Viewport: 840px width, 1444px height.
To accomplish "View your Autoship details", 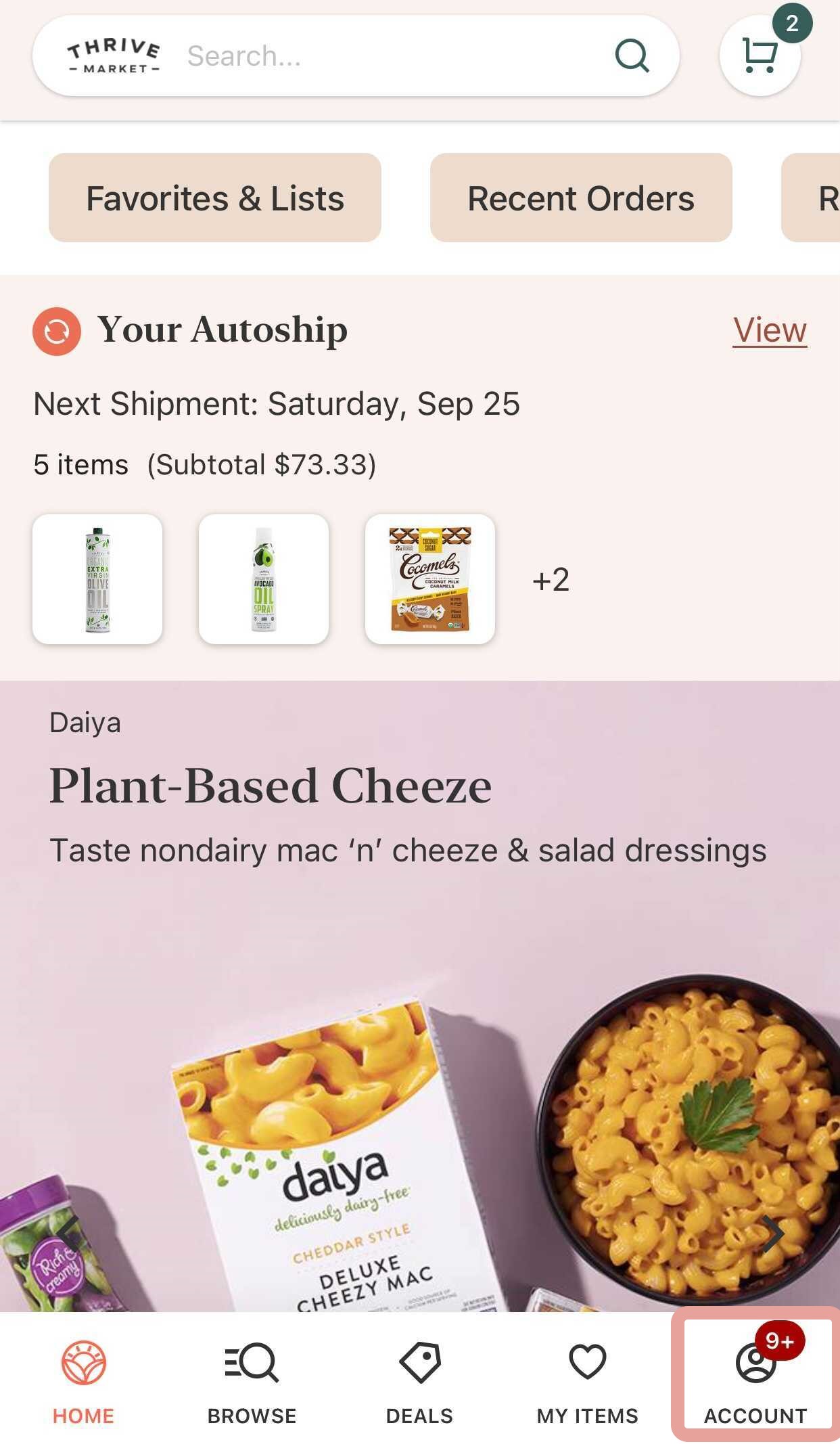I will 769,330.
